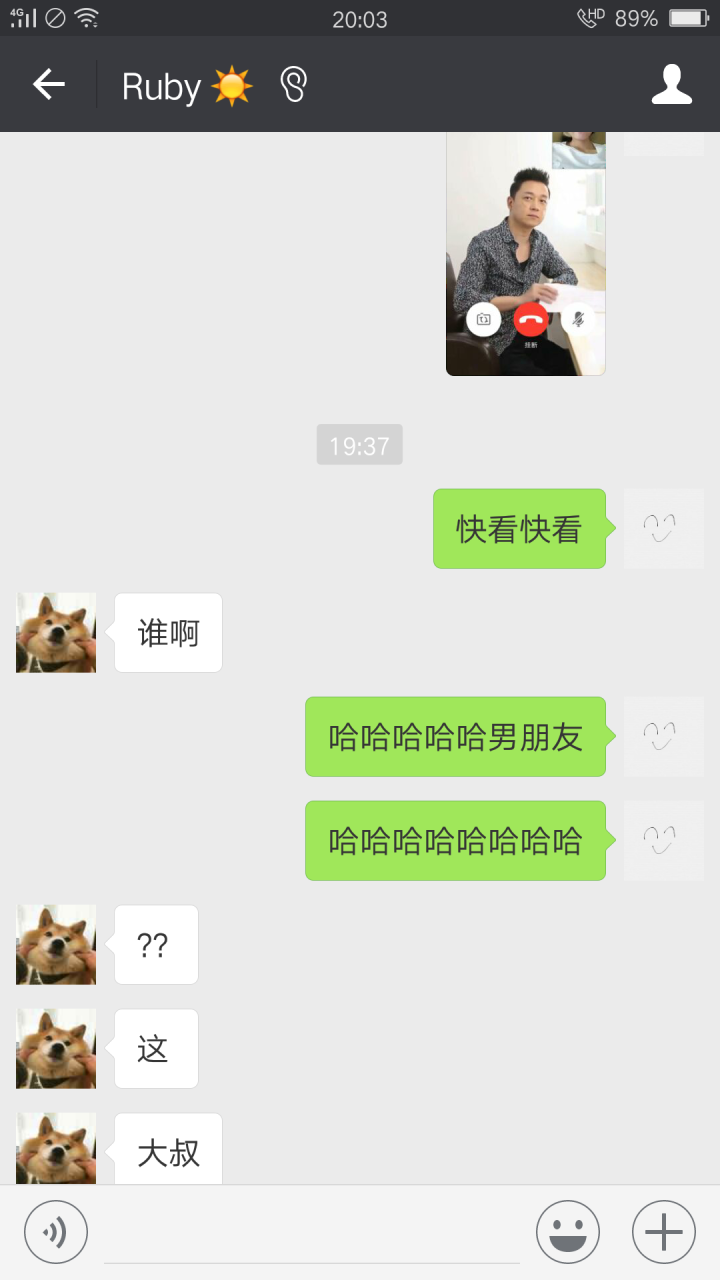Open the plus attachment menu
The height and width of the screenshot is (1280, 720).
click(663, 1231)
